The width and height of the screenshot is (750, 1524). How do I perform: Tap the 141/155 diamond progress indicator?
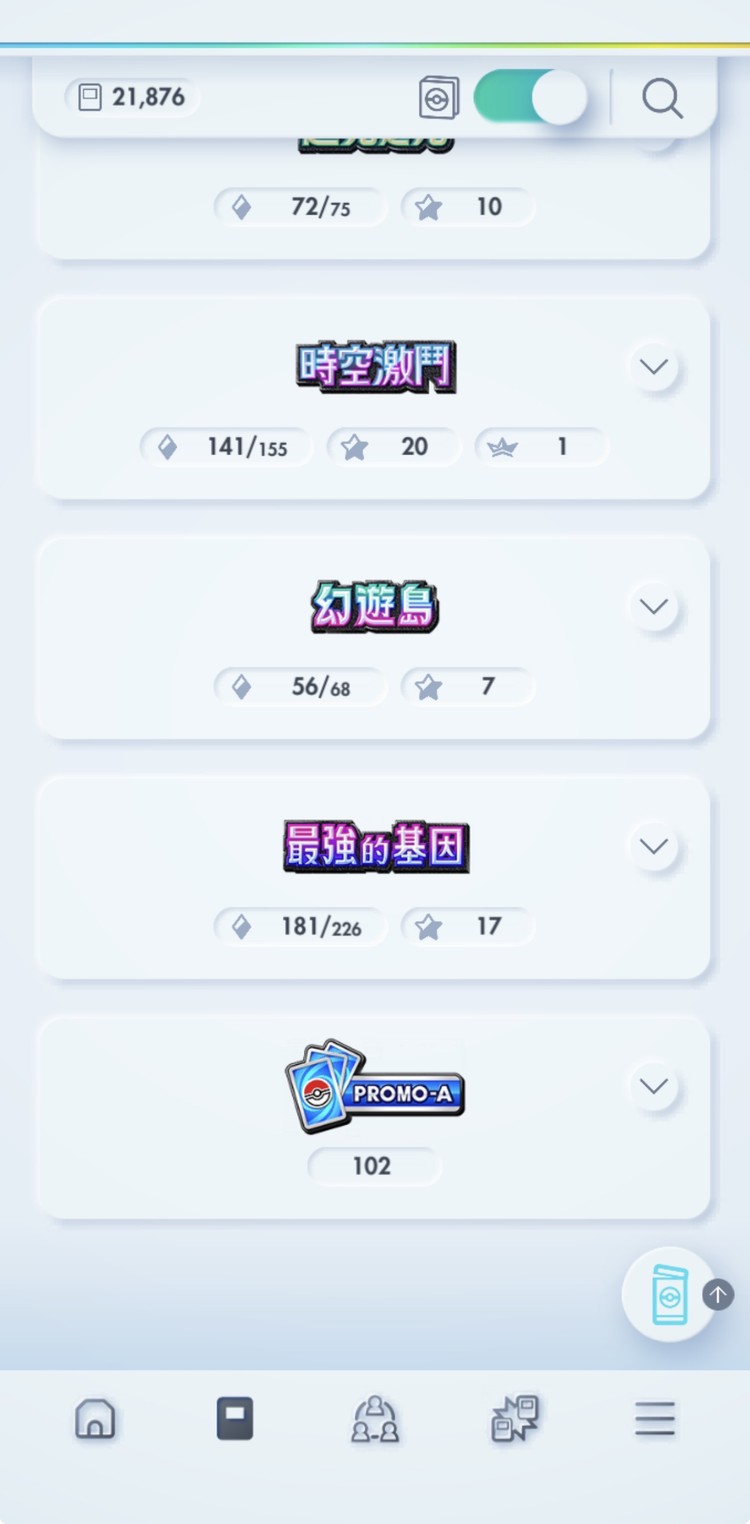[x=226, y=447]
